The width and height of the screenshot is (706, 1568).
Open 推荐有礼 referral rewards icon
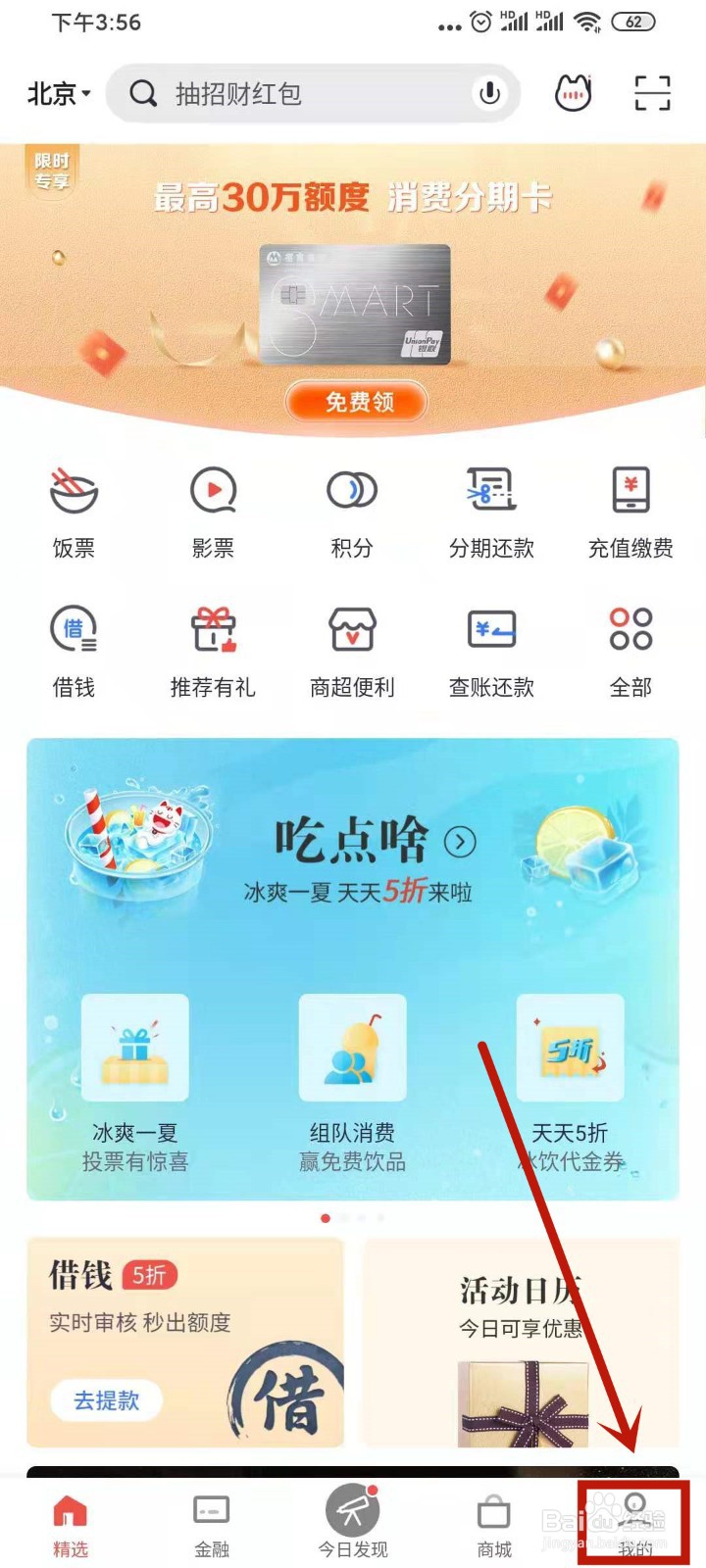[213, 649]
